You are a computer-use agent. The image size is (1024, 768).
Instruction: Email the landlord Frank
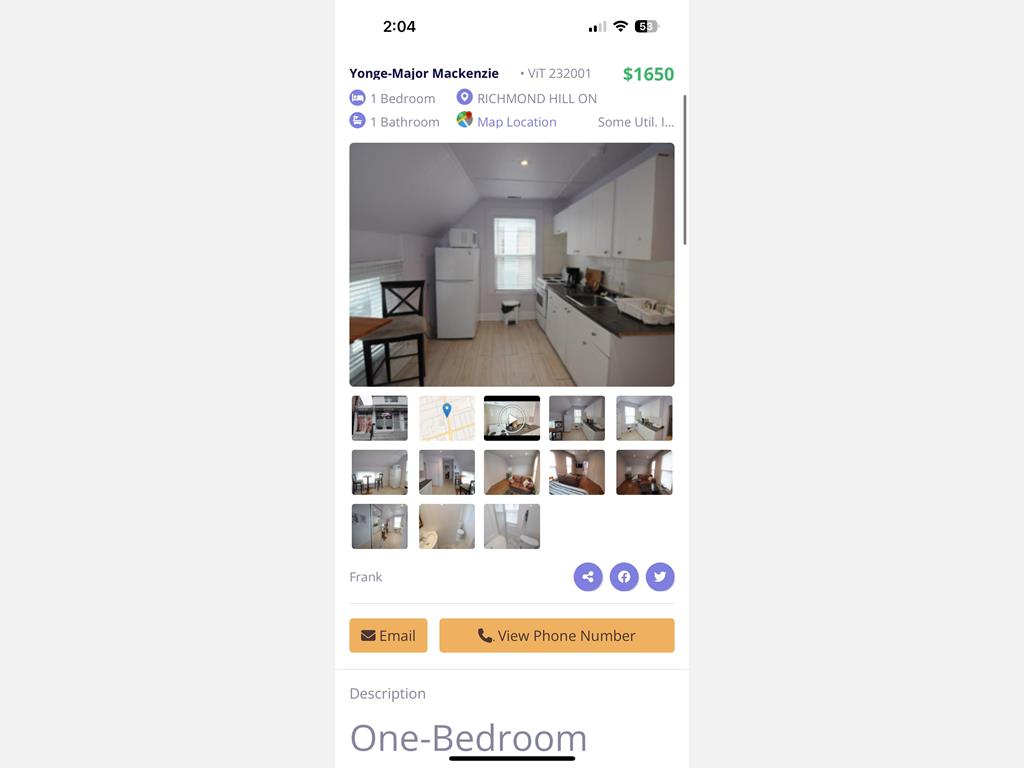[388, 636]
